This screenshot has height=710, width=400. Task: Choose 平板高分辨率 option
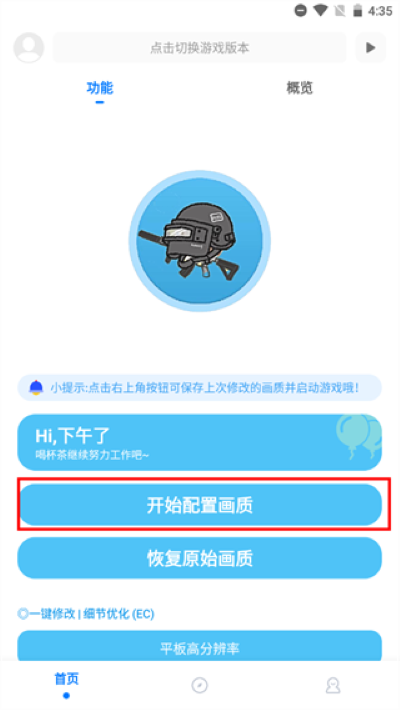pos(200,648)
